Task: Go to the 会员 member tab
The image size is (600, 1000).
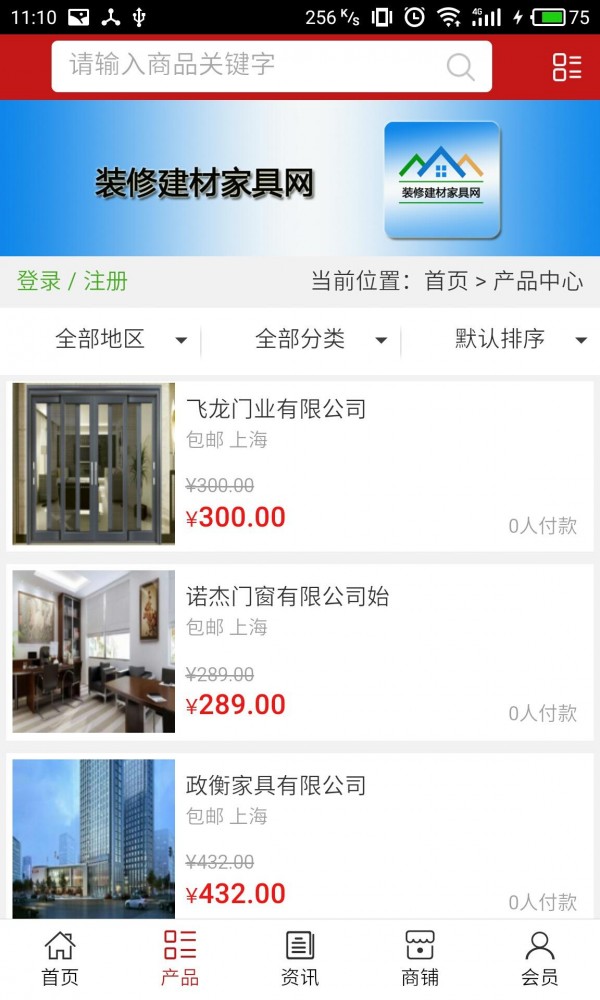Action: pyautogui.click(x=540, y=958)
